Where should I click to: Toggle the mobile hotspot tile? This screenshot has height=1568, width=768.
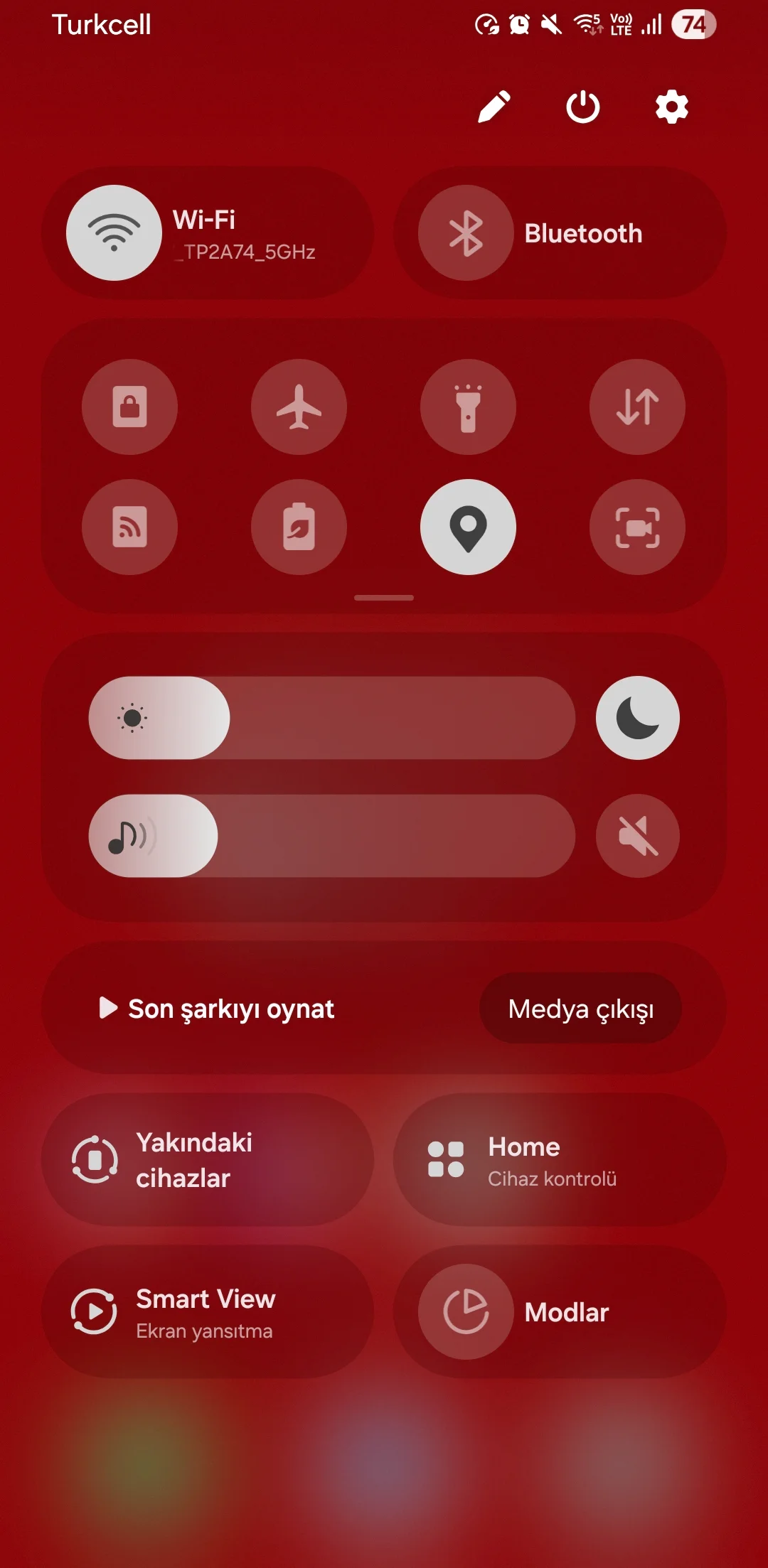[x=129, y=527]
